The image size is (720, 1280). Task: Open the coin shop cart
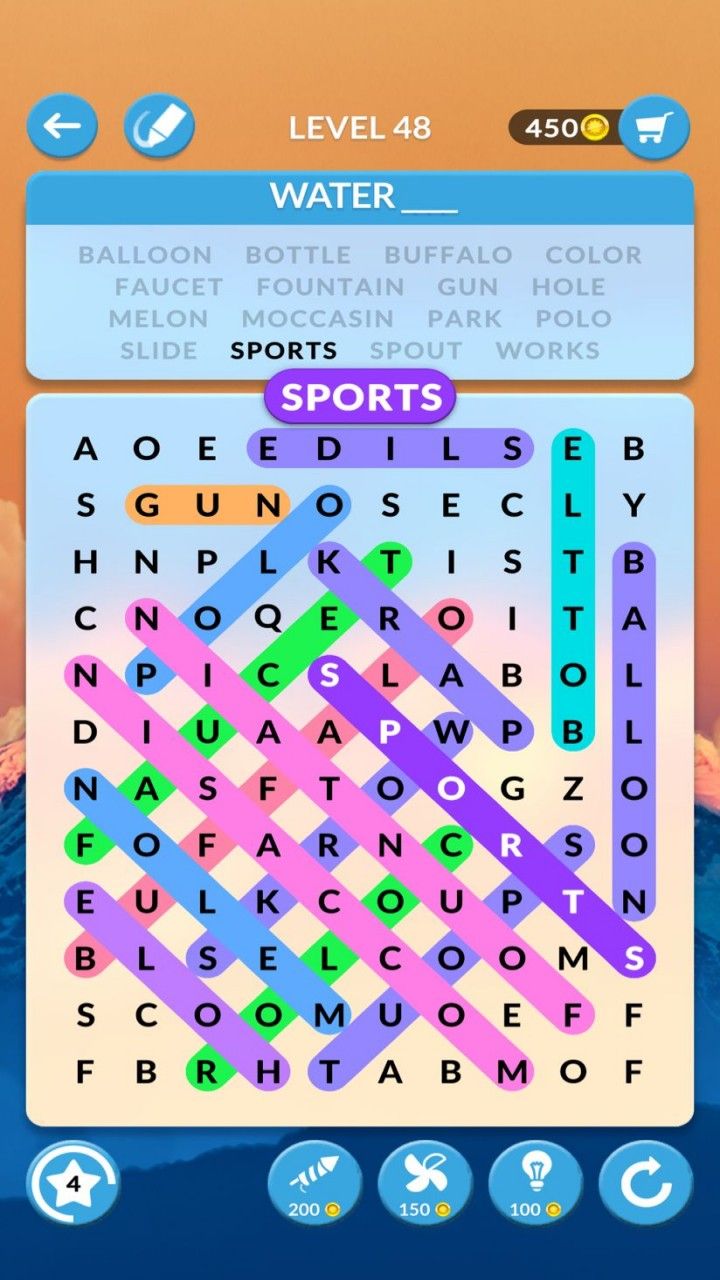tap(653, 127)
